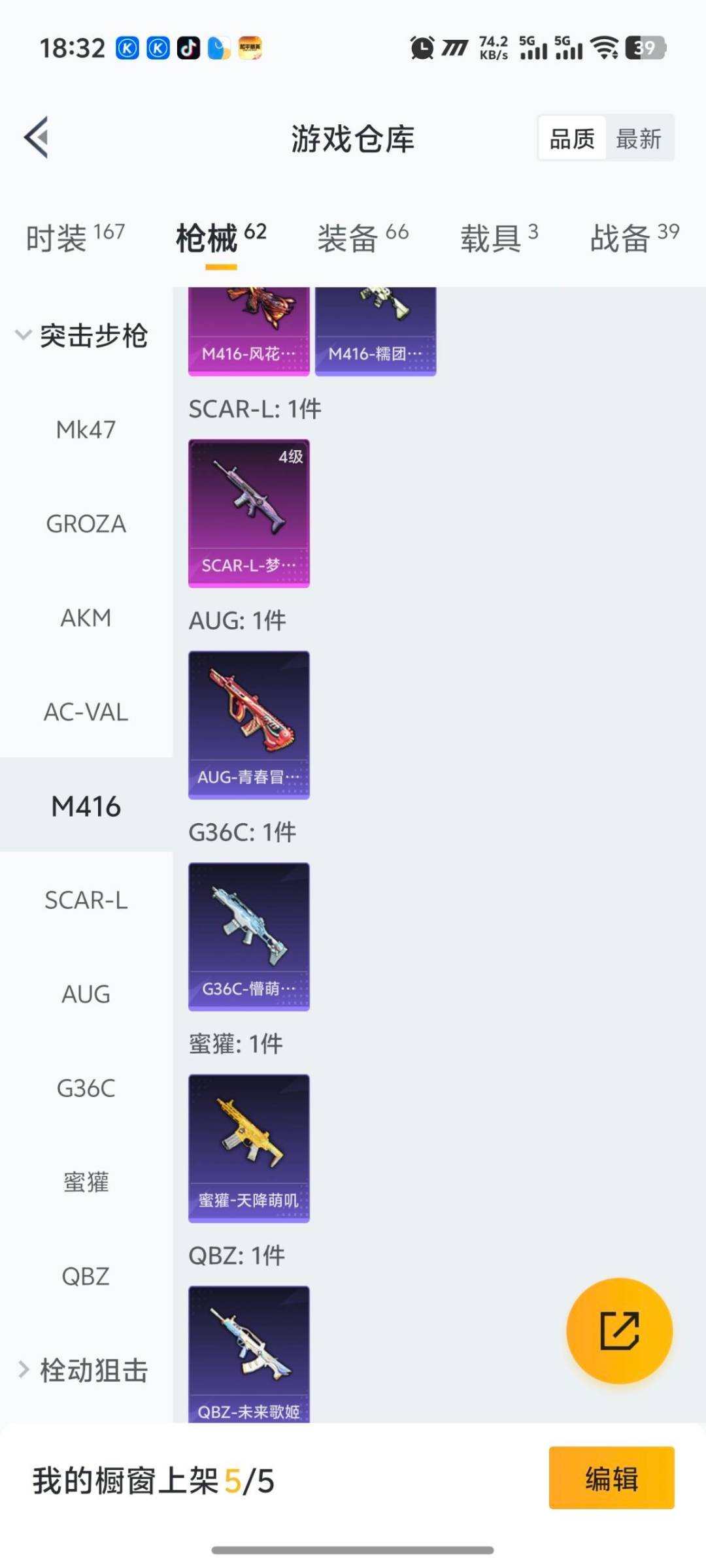This screenshot has height=1568, width=706.
Task: Go back from the 游戏仓库 page
Action: [x=37, y=137]
